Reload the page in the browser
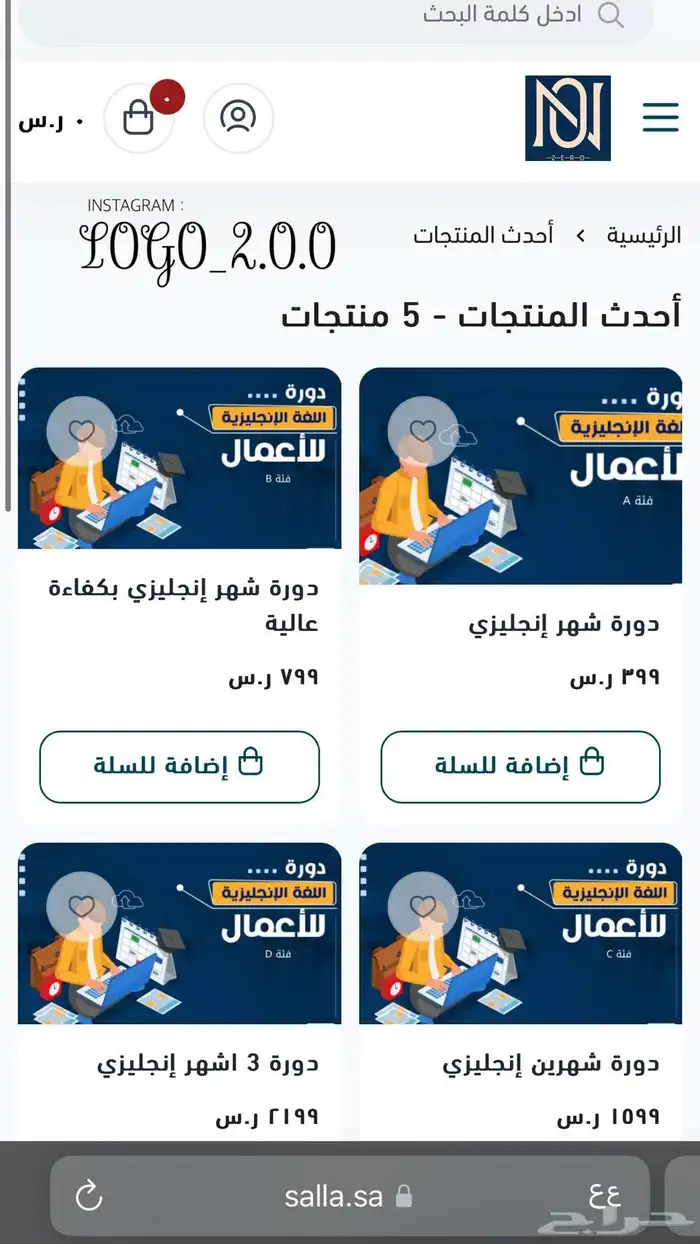Viewport: 700px width, 1244px height. (x=89, y=1196)
